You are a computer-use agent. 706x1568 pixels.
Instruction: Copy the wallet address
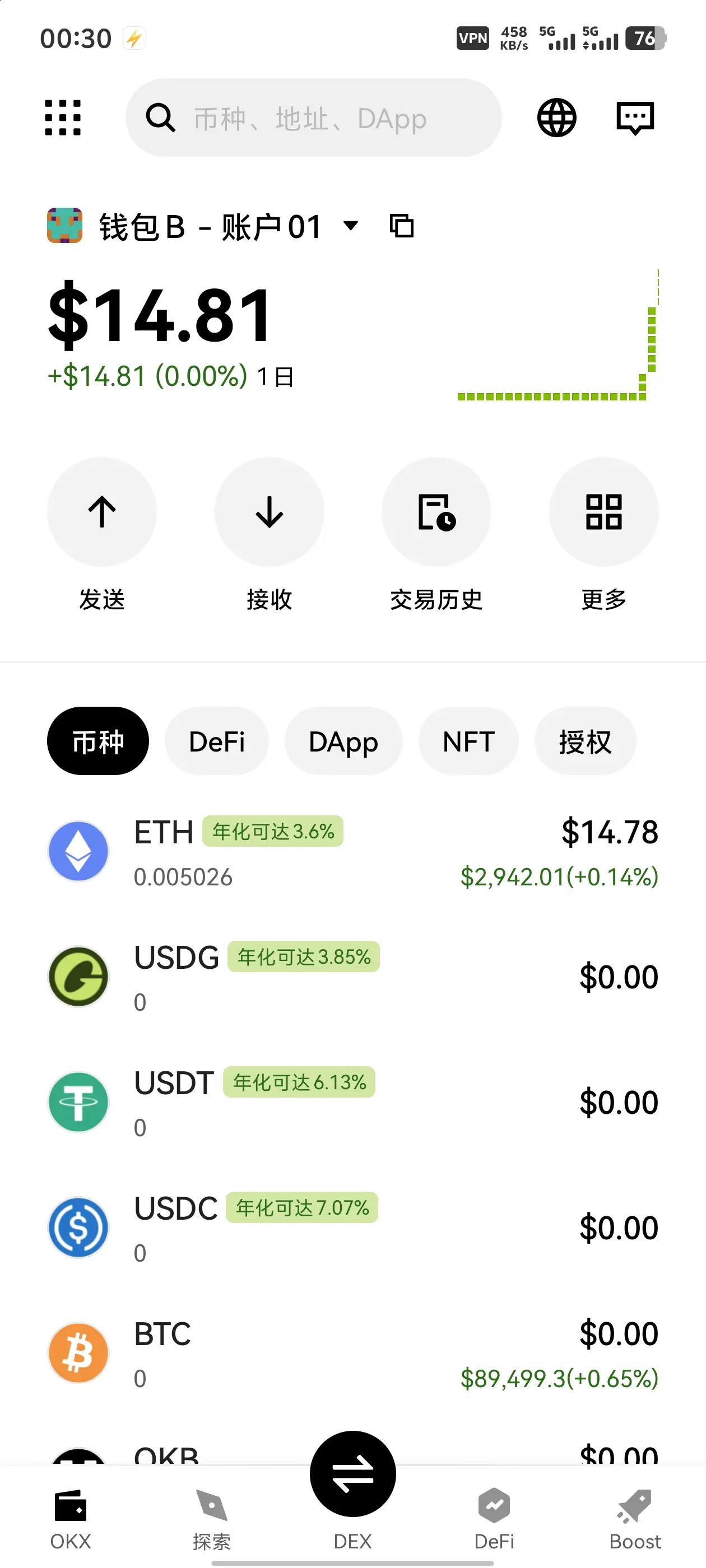(x=401, y=226)
